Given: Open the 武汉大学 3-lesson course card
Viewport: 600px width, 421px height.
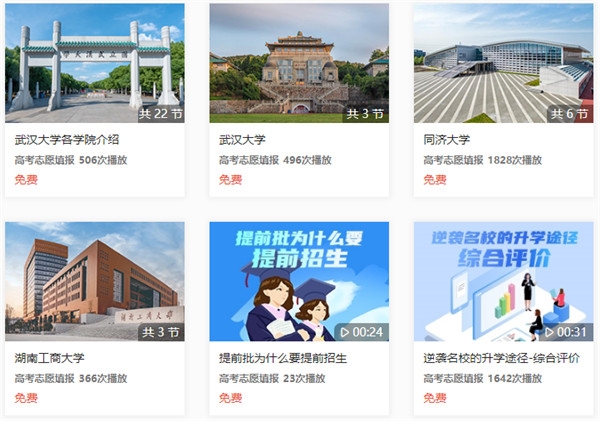Looking at the screenshot, I should [298, 64].
